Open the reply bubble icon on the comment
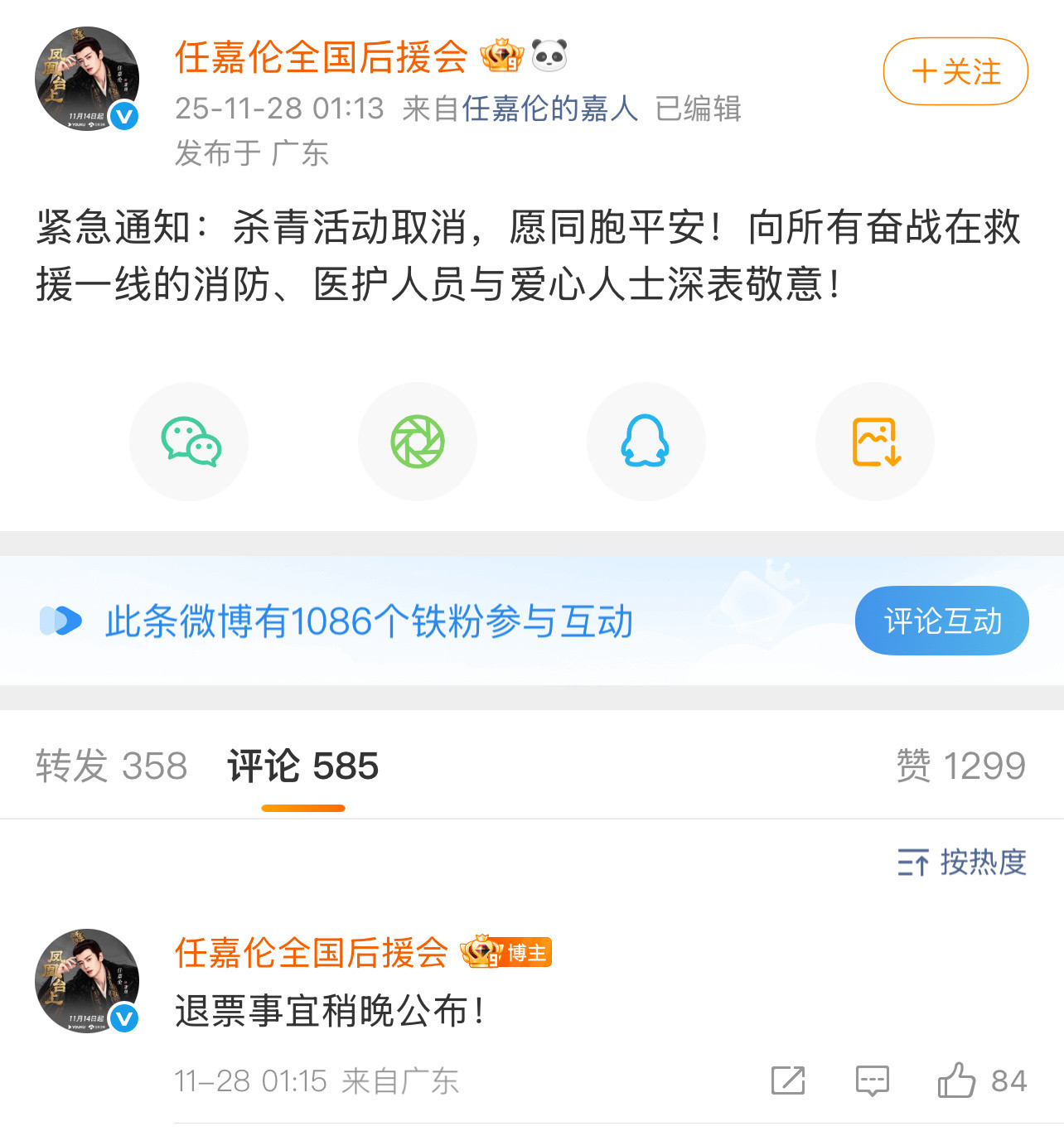 pos(871,1081)
